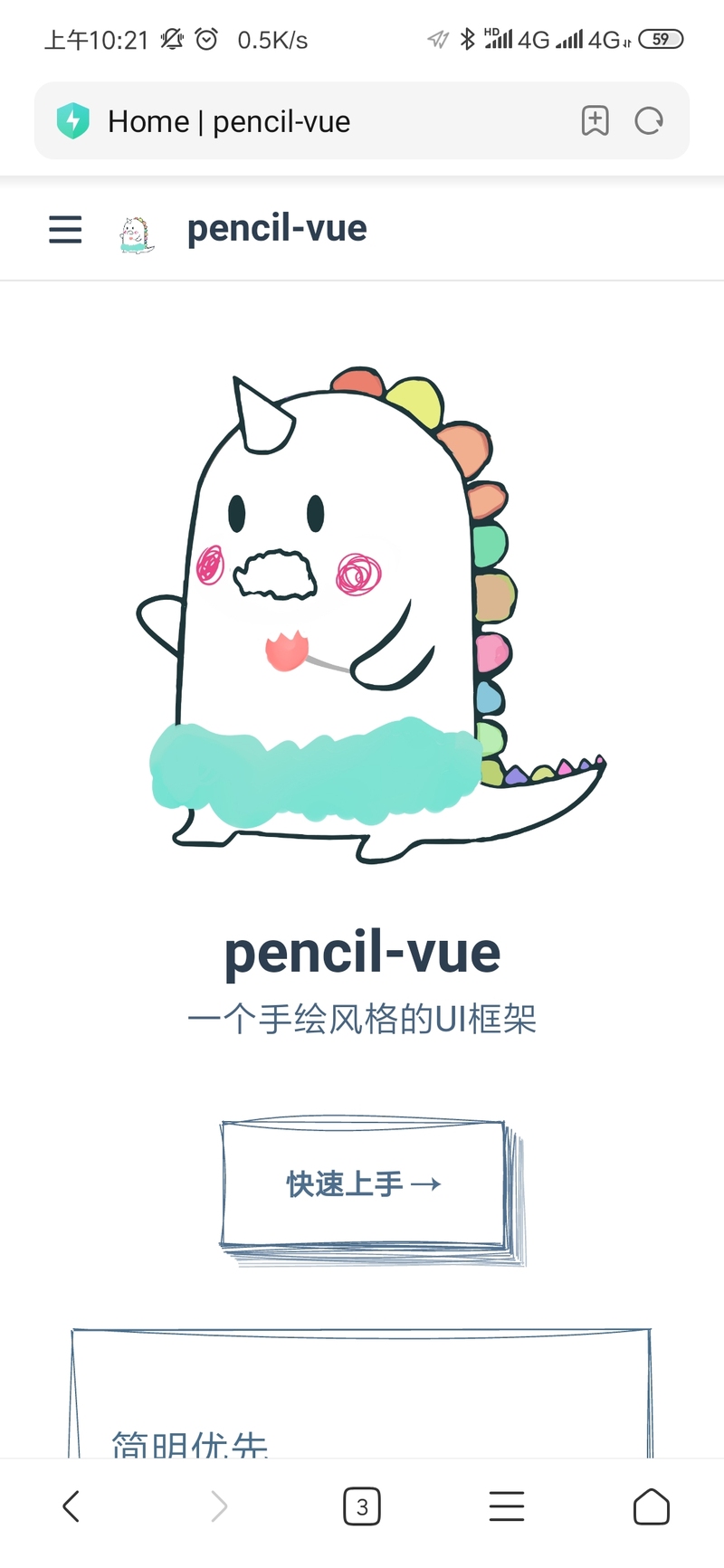Image resolution: width=724 pixels, height=1568 pixels.
Task: Go to the browser home page
Action: 651,1506
